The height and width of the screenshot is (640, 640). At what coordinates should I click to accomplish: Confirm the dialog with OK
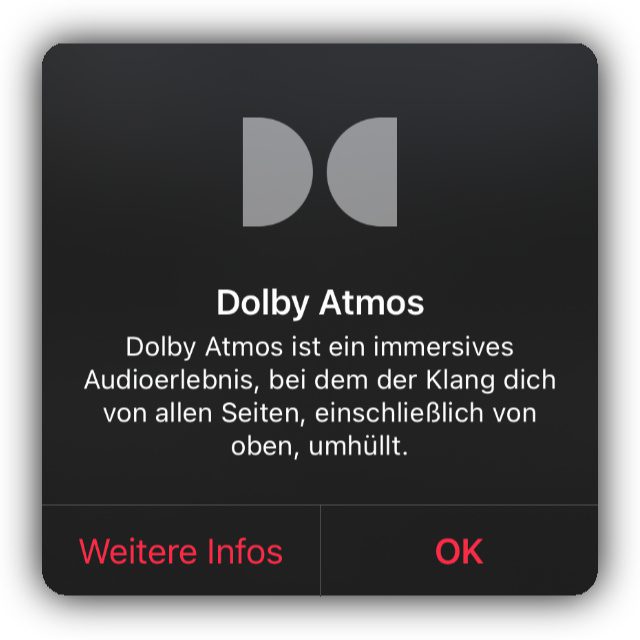click(x=459, y=551)
